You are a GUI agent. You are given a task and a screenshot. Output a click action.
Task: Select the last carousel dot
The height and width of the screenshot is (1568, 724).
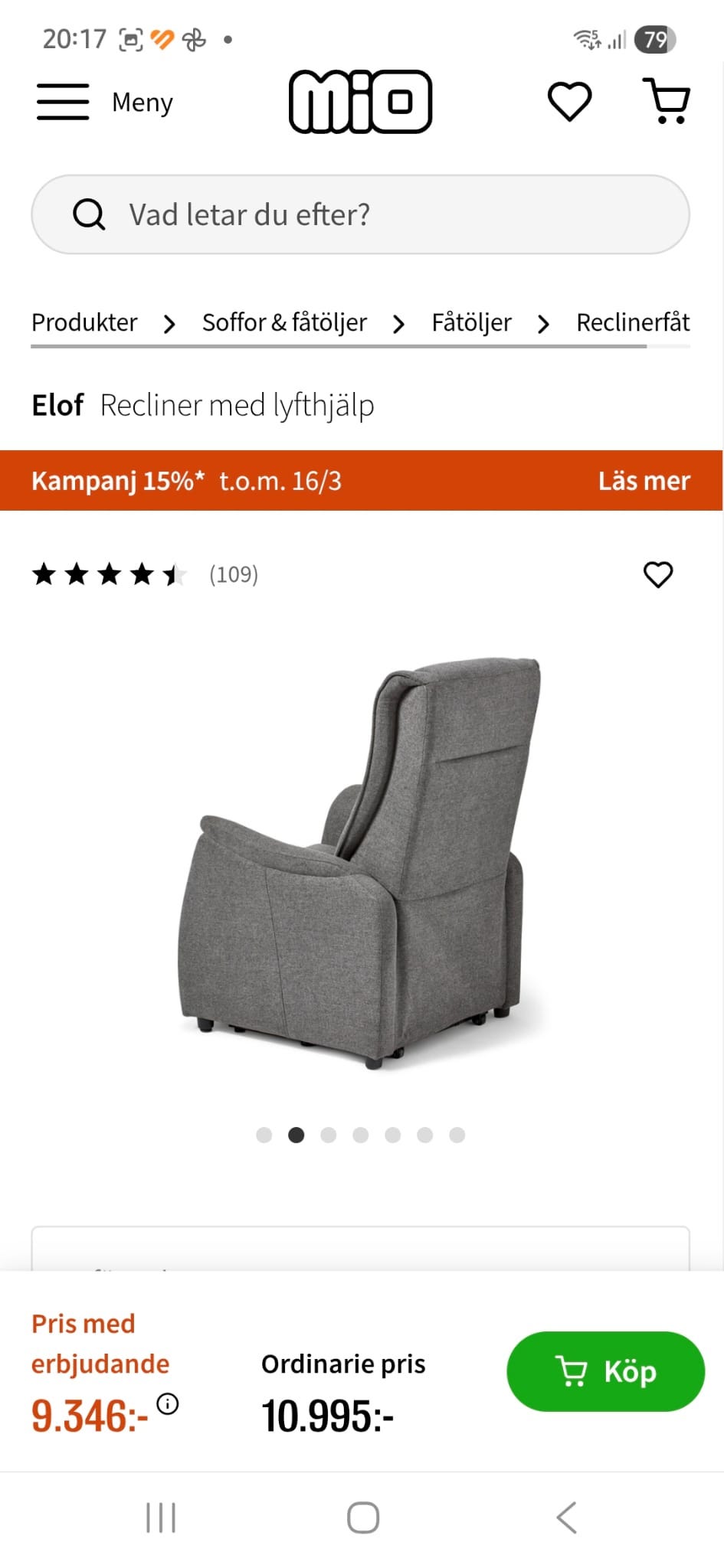457,1135
